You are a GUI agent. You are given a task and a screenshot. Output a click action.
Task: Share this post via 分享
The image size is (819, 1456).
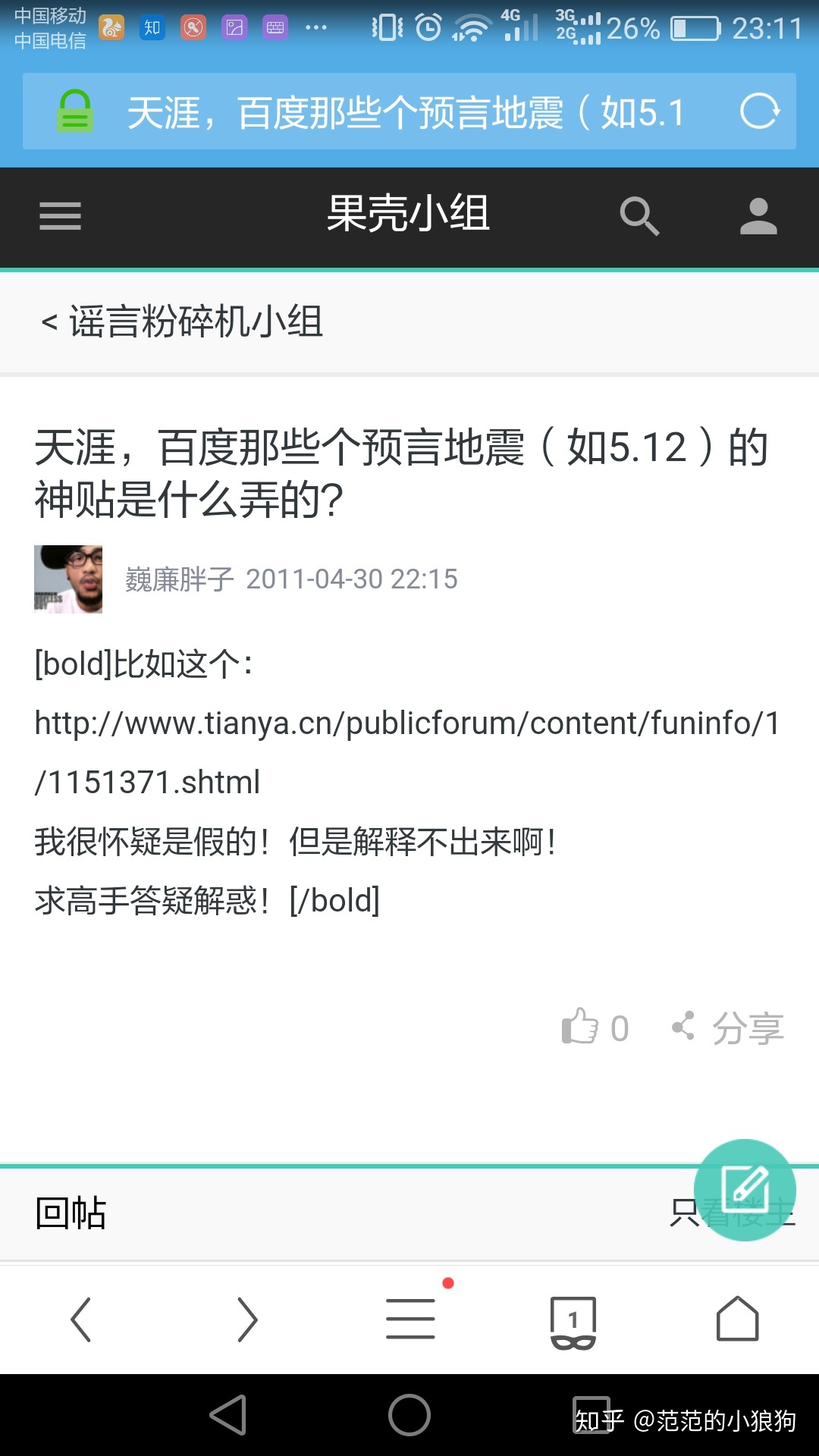point(728,1028)
